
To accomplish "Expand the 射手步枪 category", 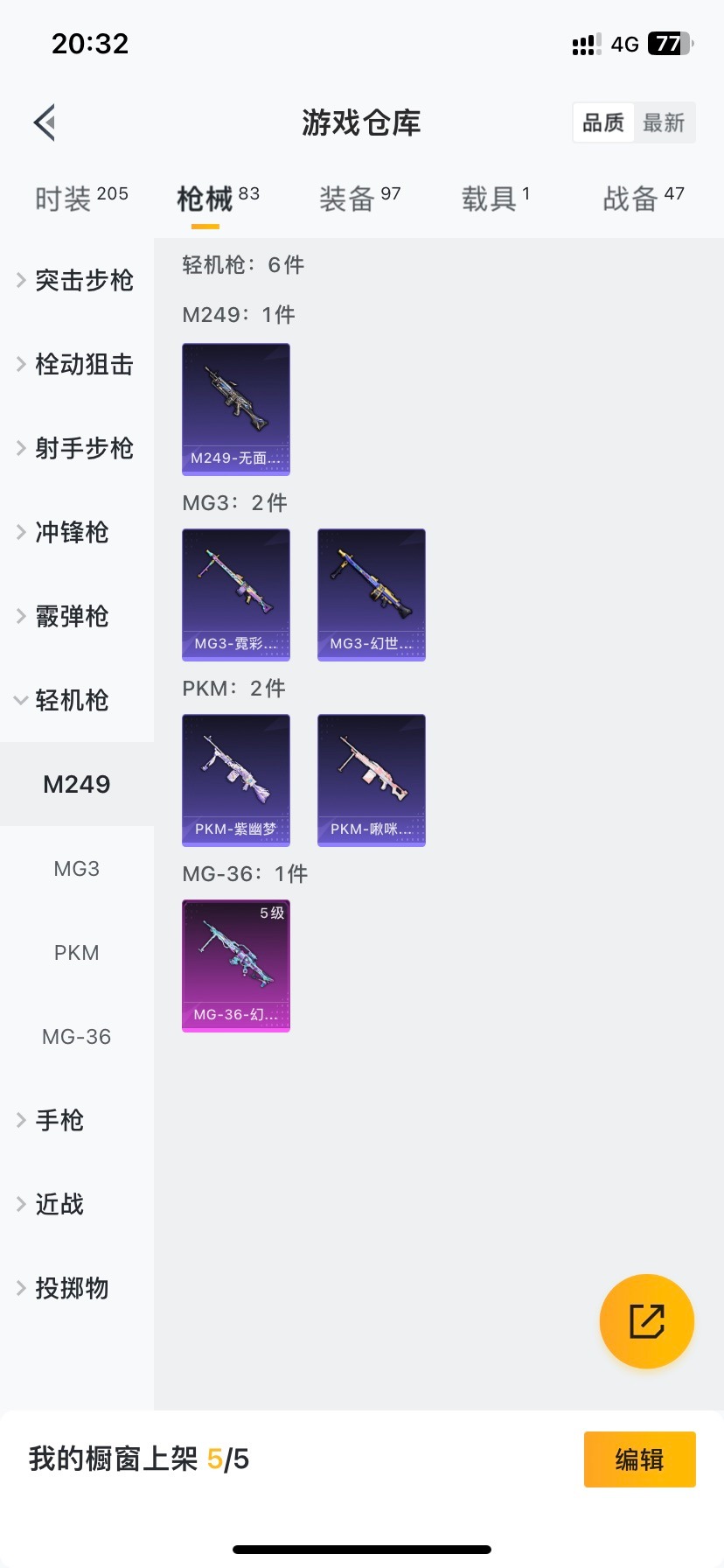I will [x=76, y=448].
